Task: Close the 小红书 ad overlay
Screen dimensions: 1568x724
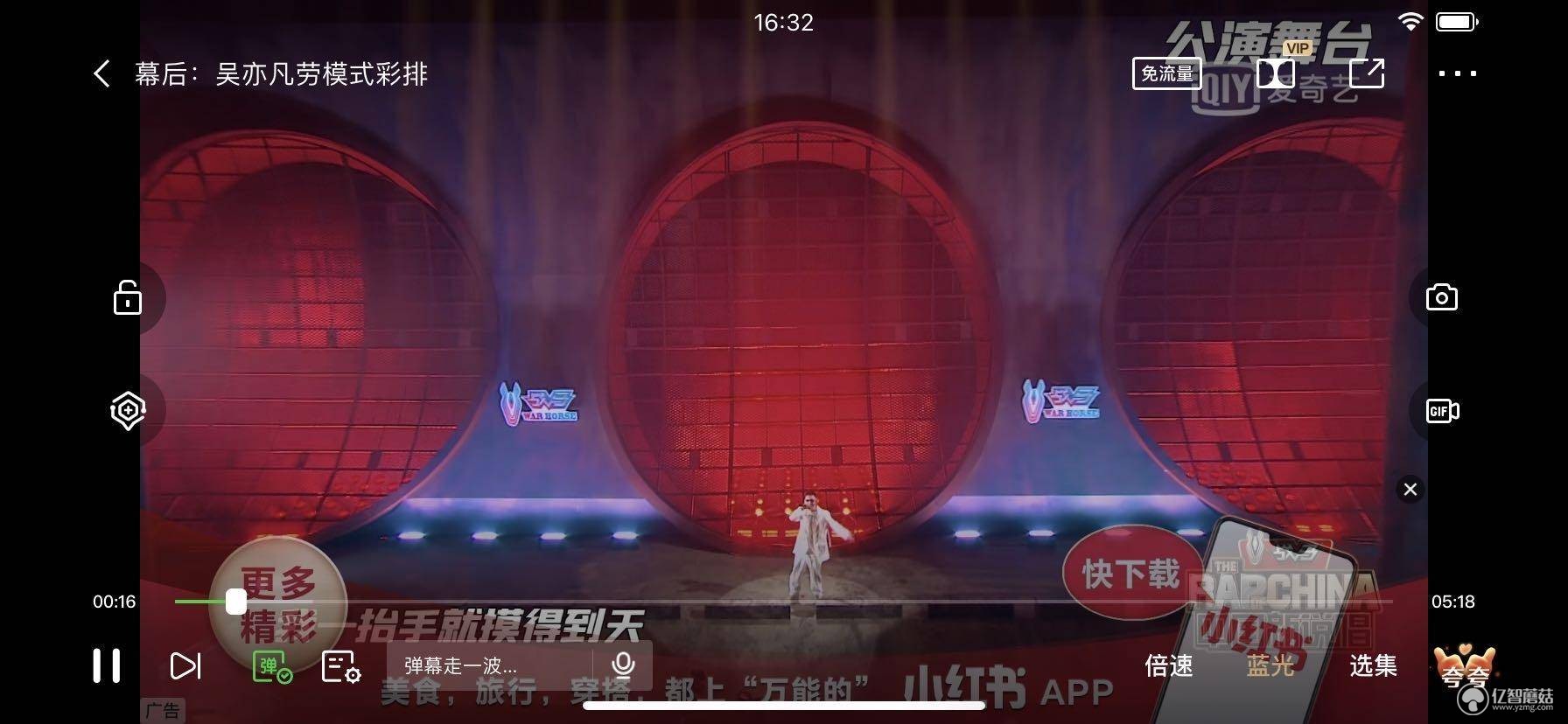Action: tap(1410, 490)
